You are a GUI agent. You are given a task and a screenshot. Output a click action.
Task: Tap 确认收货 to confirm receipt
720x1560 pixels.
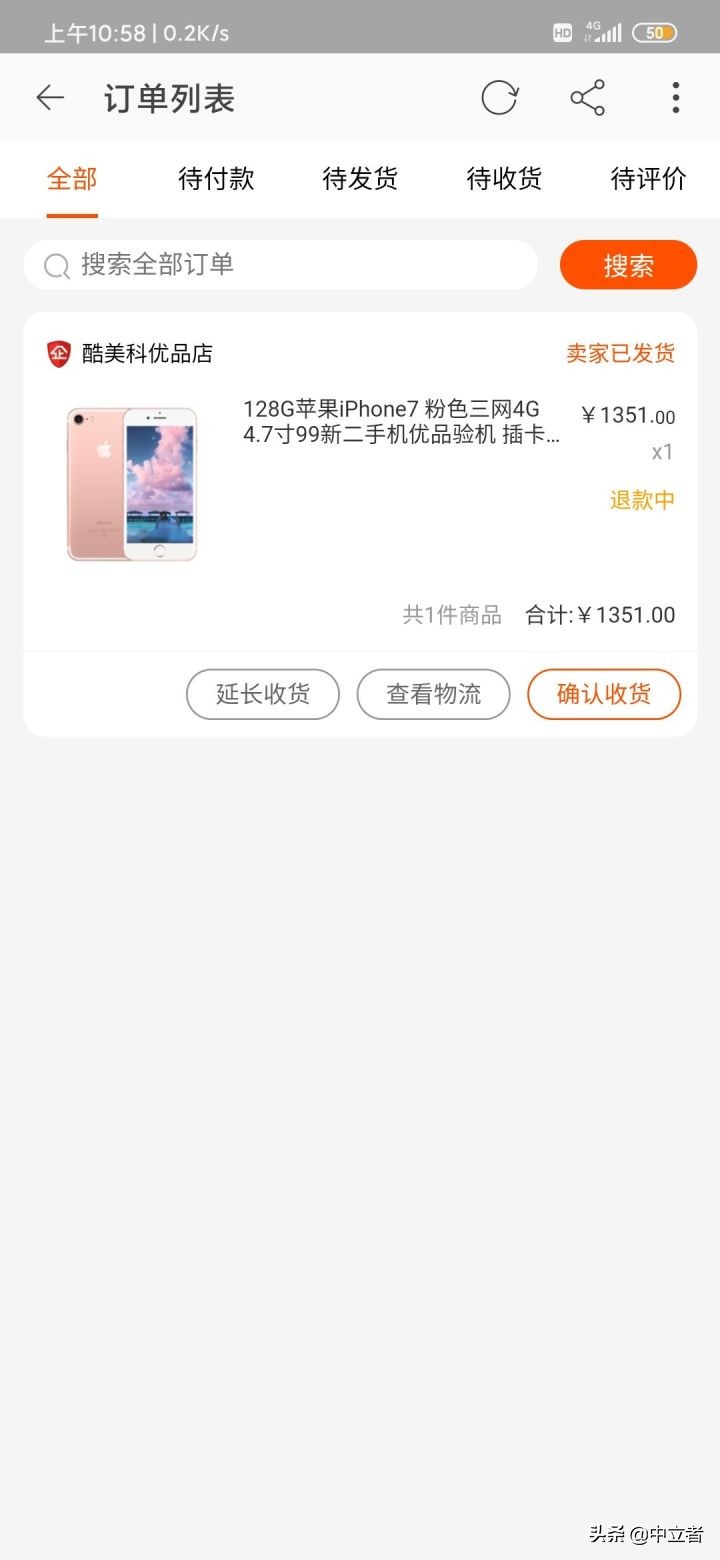(x=604, y=694)
